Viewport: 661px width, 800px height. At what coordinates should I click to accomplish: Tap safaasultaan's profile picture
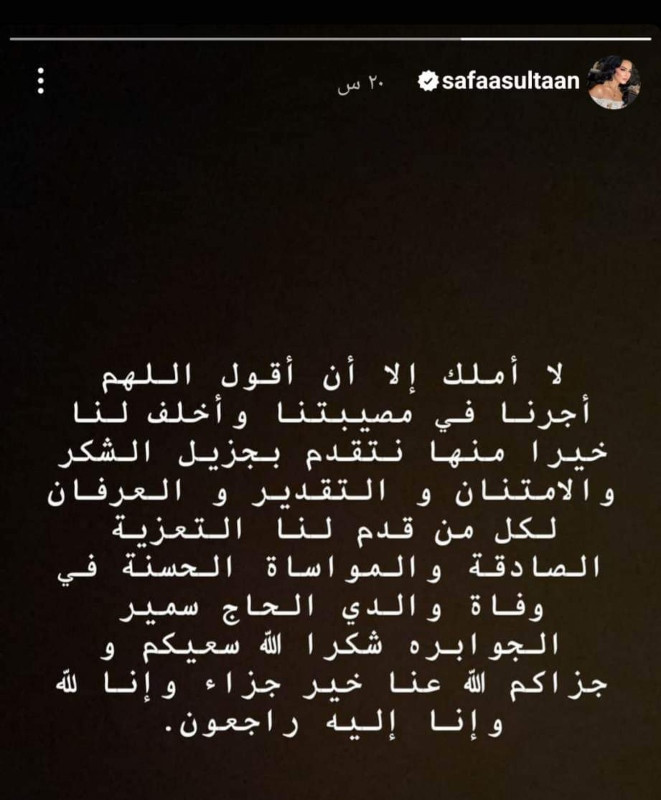tap(614, 82)
